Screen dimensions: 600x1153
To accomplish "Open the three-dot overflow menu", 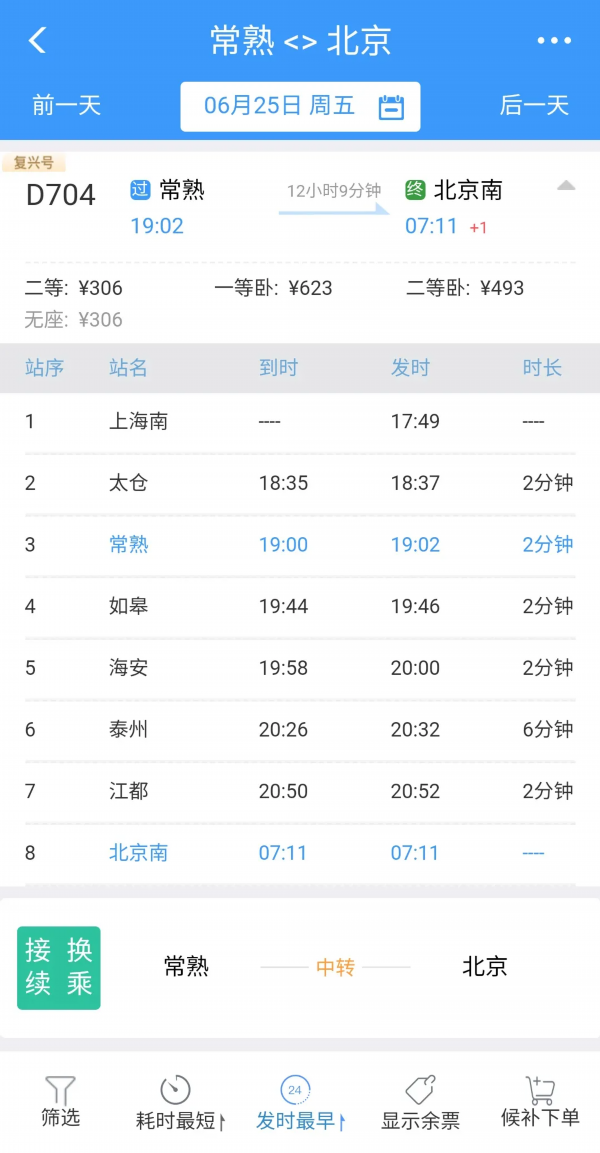I will tap(553, 41).
